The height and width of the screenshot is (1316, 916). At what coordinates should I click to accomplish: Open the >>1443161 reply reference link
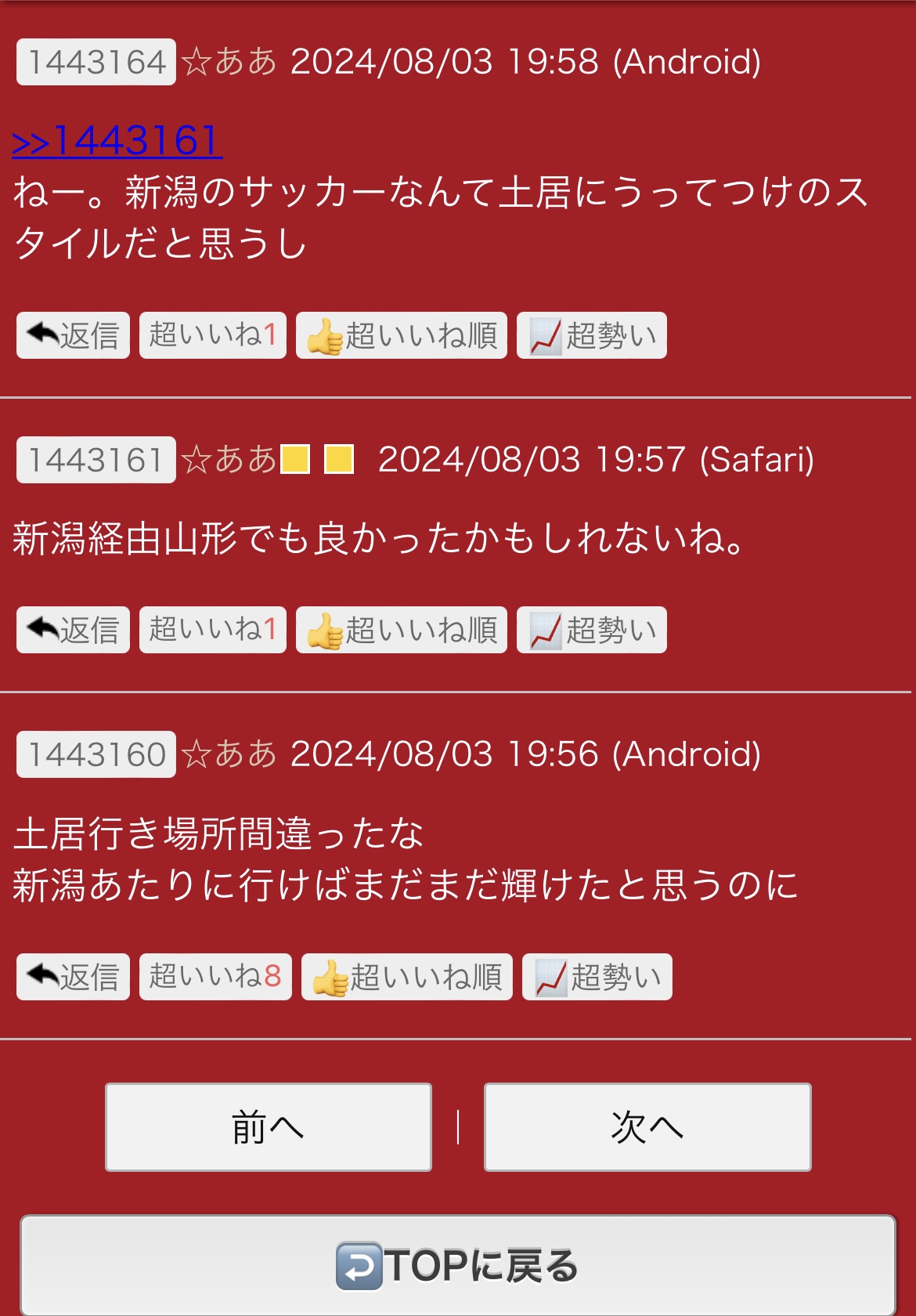click(x=117, y=142)
